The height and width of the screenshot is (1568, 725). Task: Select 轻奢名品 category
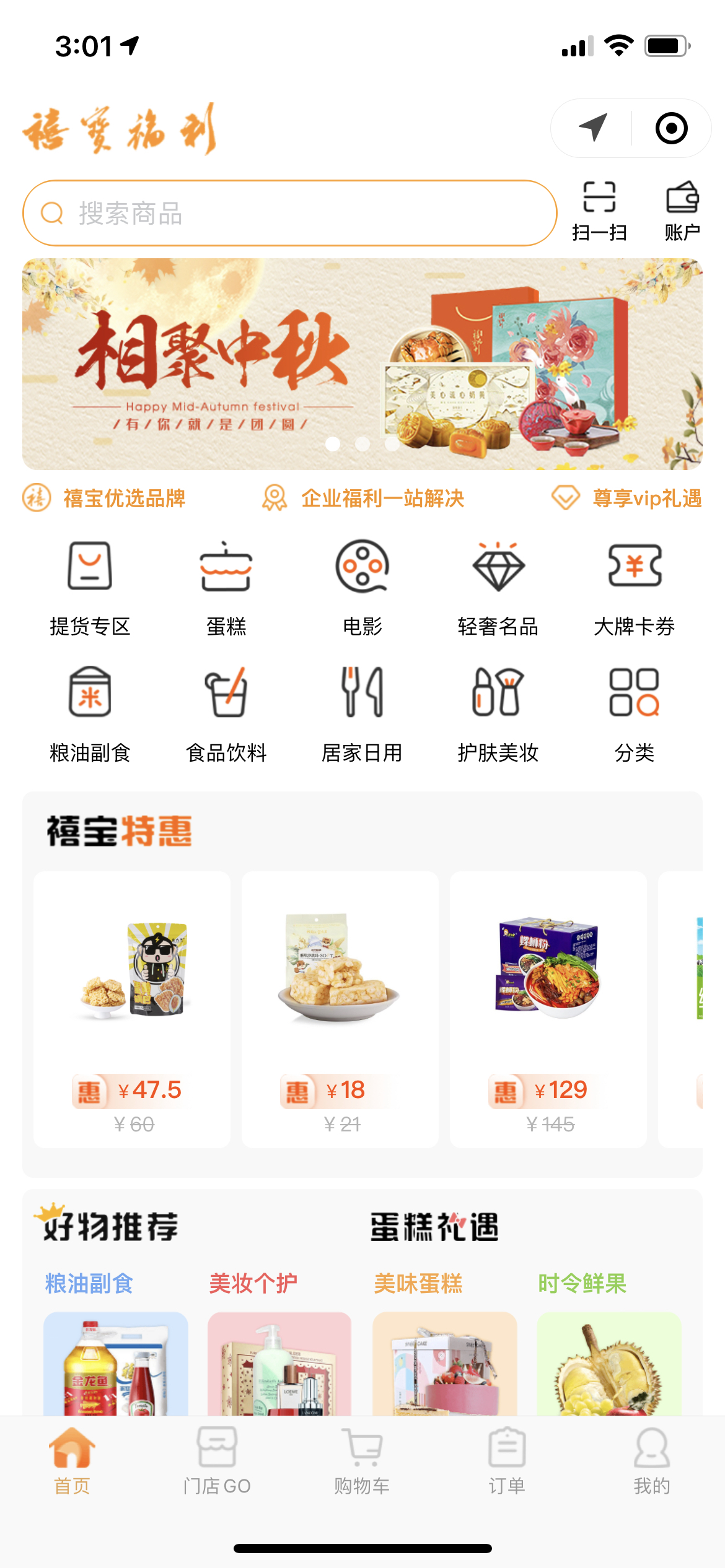tap(498, 587)
